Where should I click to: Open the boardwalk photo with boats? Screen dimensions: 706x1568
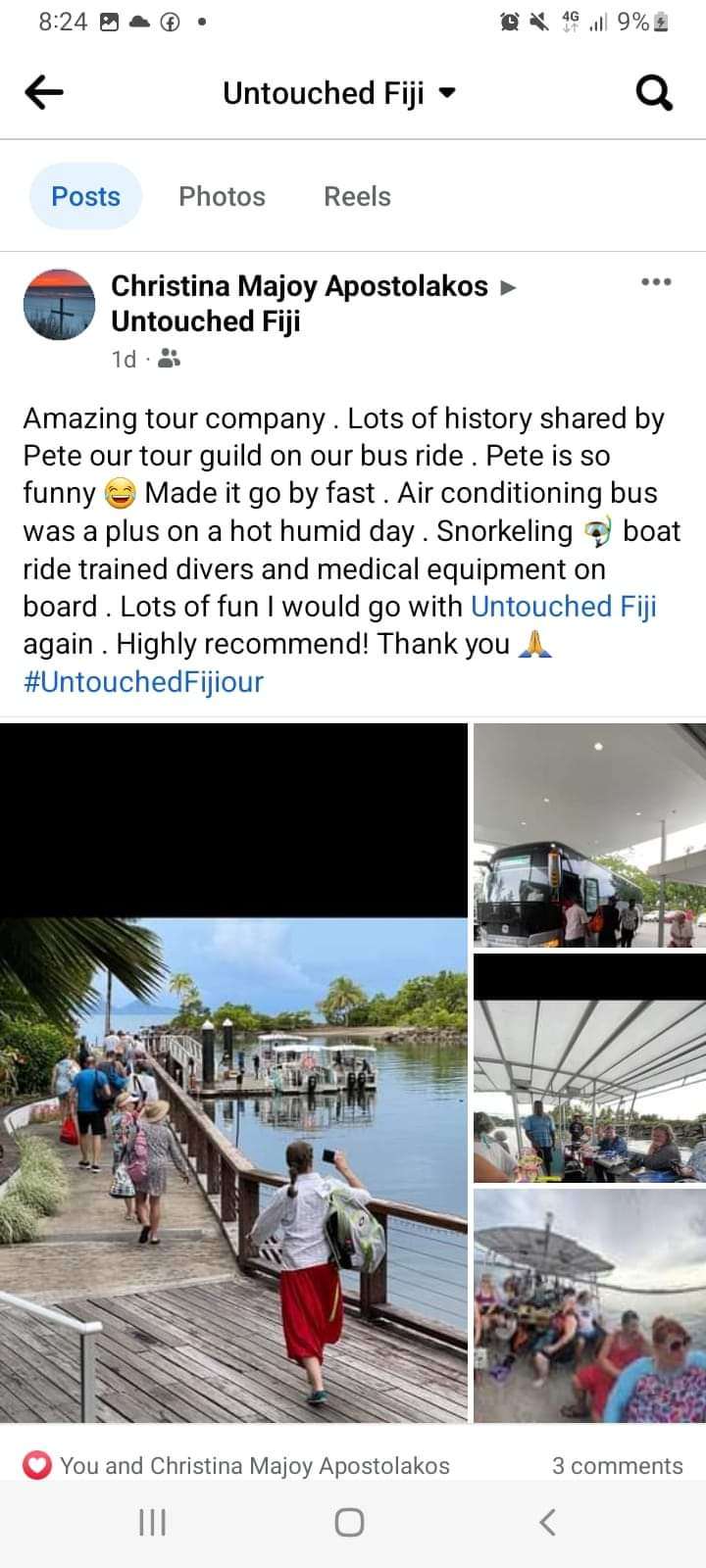coord(233,1072)
